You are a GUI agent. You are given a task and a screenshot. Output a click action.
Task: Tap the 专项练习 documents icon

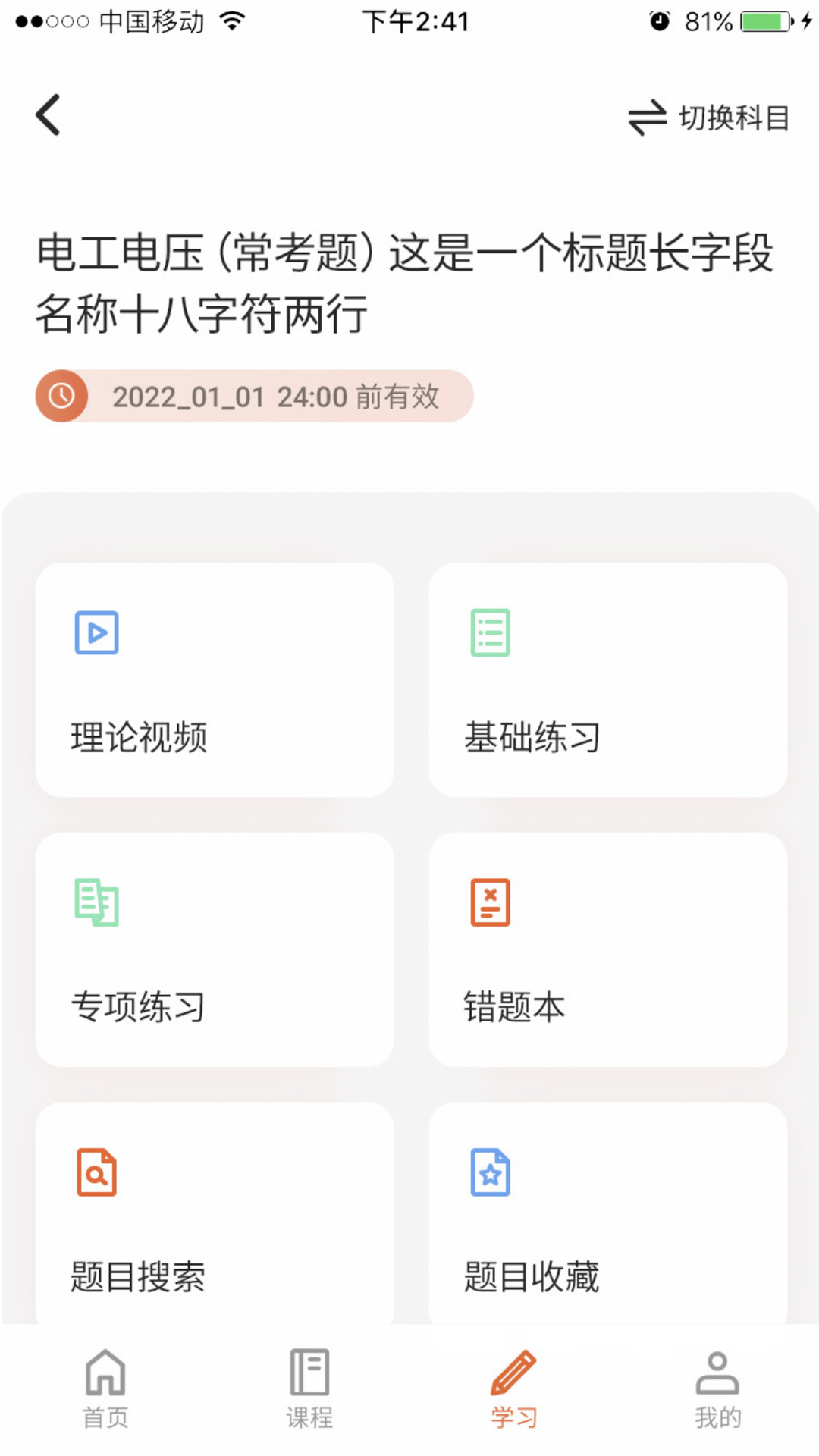pos(96,902)
